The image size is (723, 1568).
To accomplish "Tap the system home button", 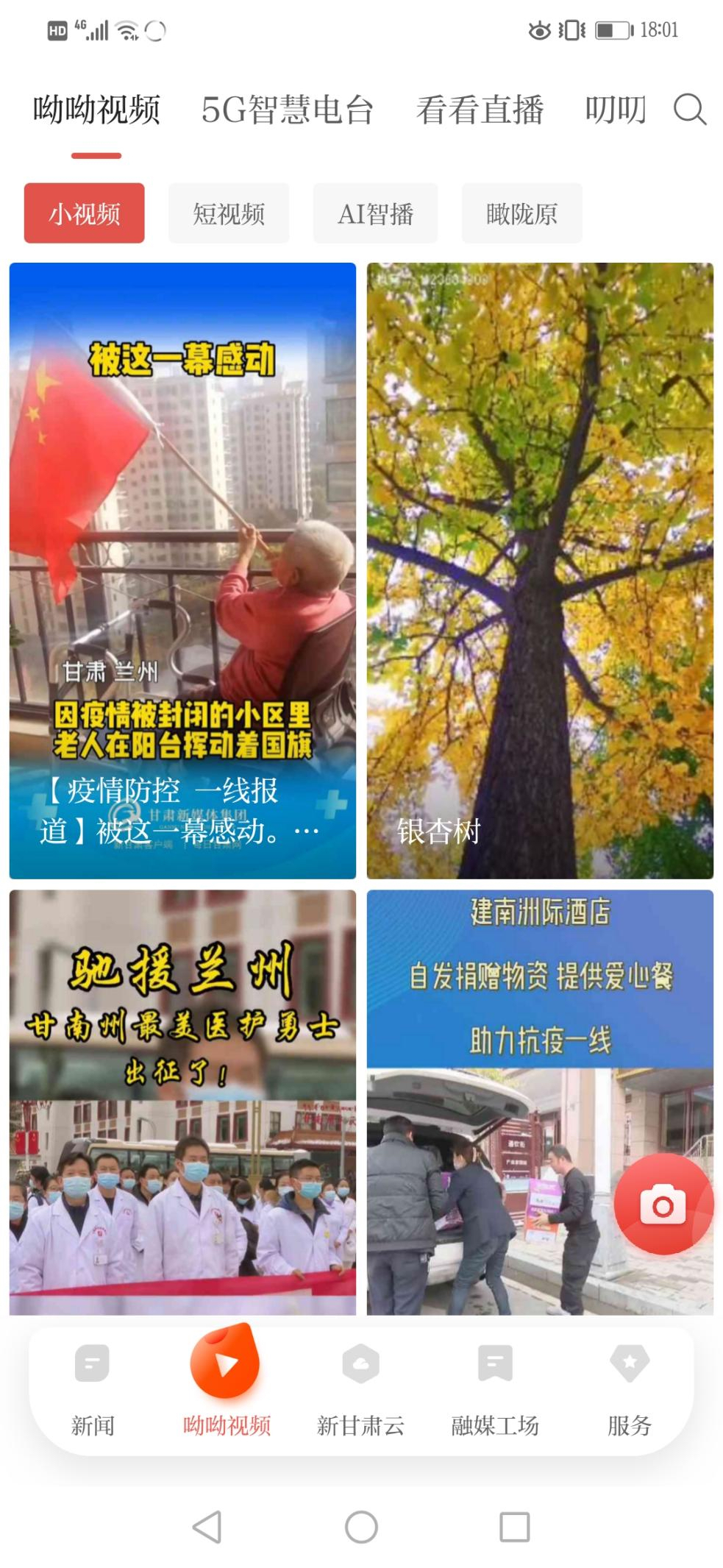I will pos(361,1527).
